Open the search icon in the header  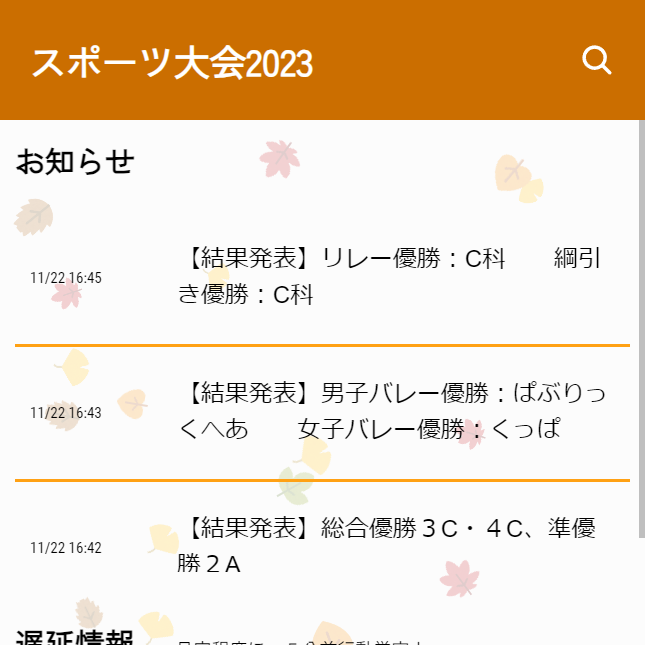coord(596,60)
